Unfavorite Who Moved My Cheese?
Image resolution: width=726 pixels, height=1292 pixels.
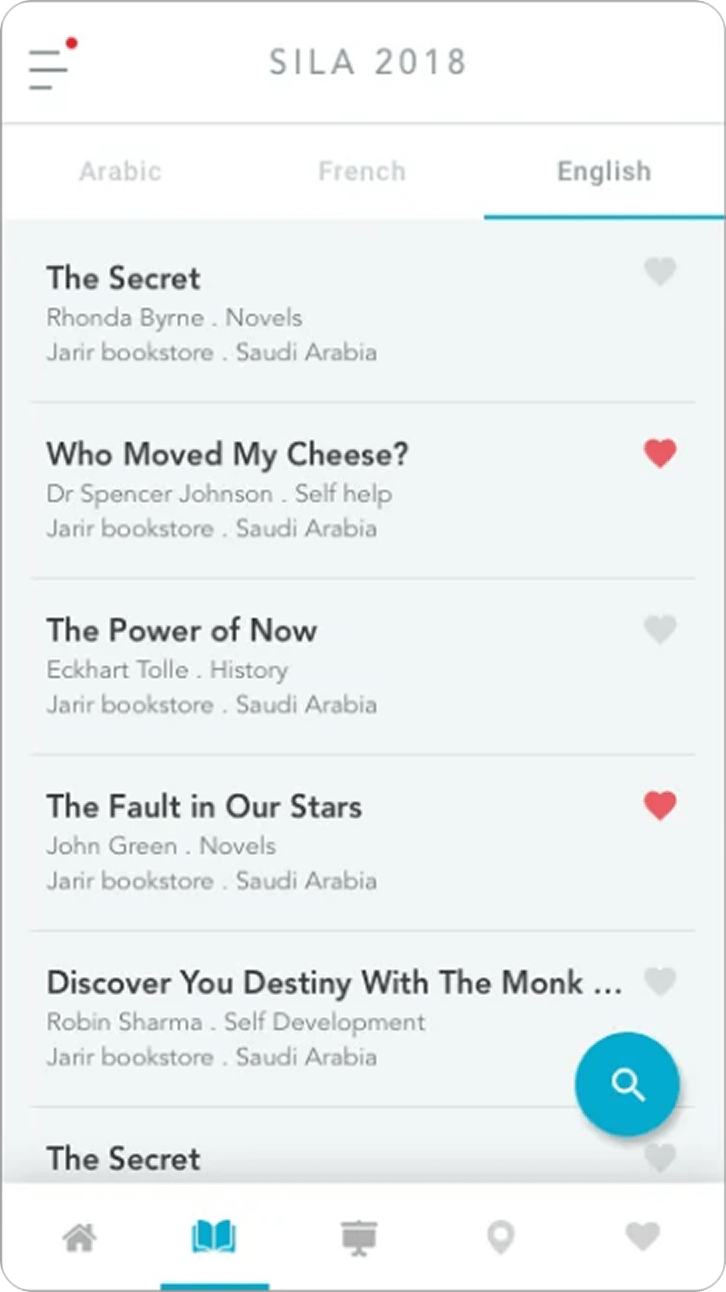click(x=660, y=454)
